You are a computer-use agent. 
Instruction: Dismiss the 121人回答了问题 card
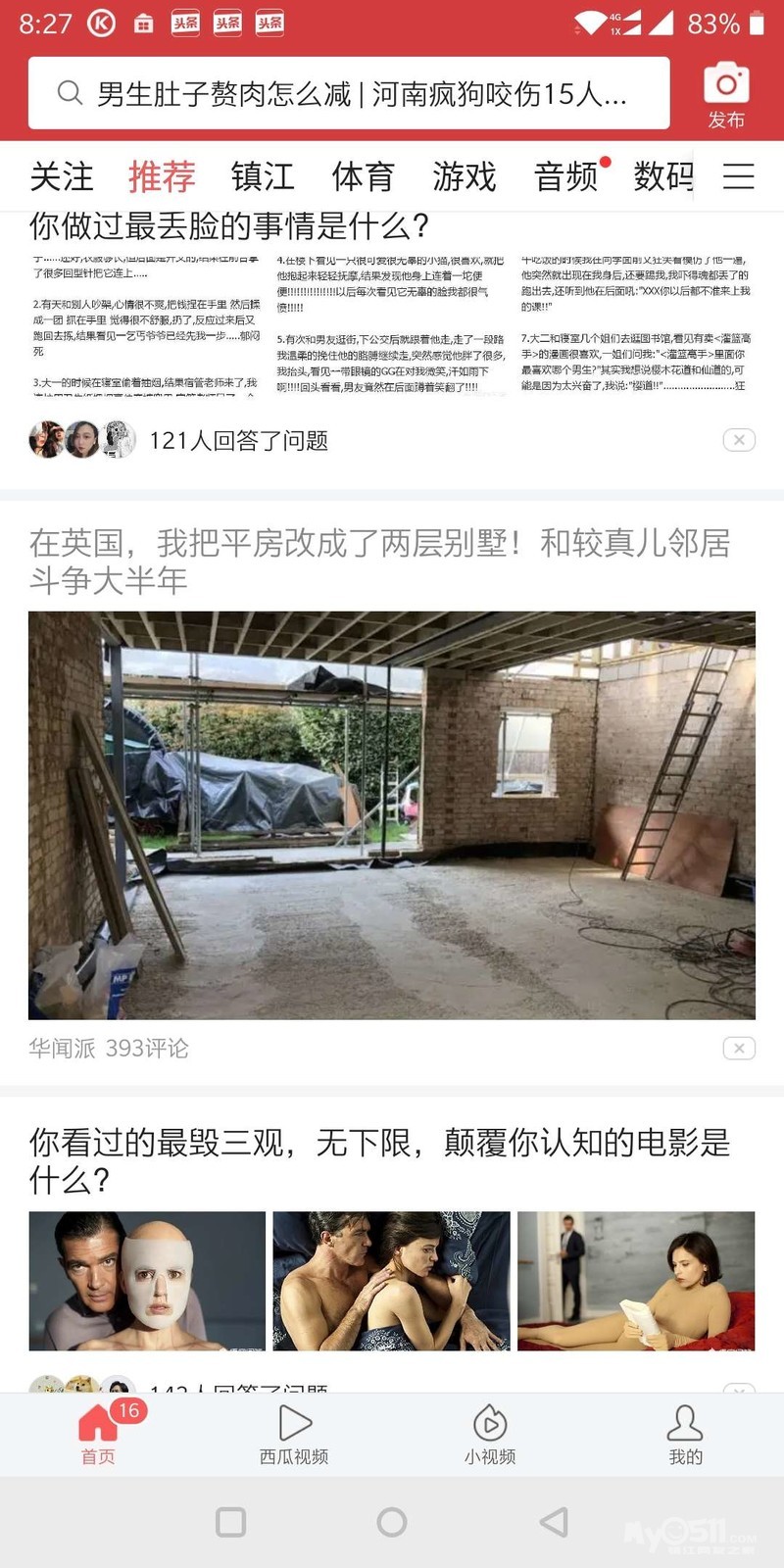coord(739,440)
